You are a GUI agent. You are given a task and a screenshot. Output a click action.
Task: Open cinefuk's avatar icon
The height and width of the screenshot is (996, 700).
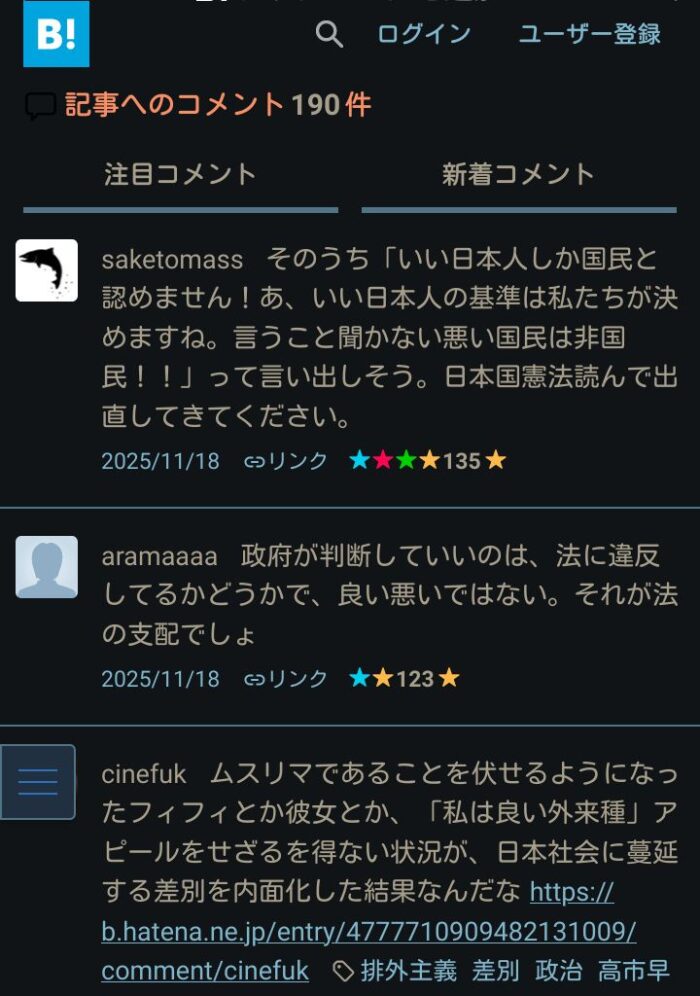coord(38,782)
